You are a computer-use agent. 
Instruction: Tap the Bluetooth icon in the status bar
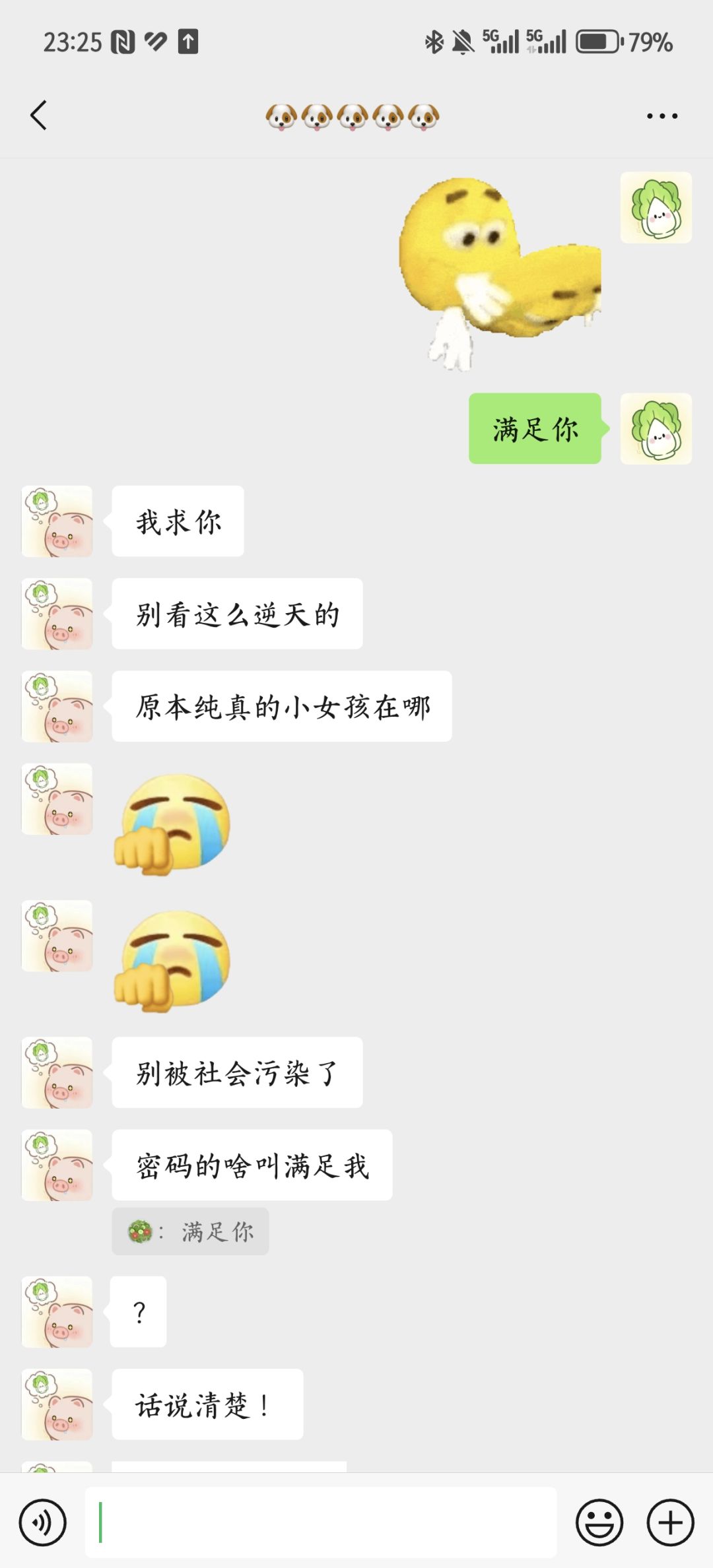(434, 42)
